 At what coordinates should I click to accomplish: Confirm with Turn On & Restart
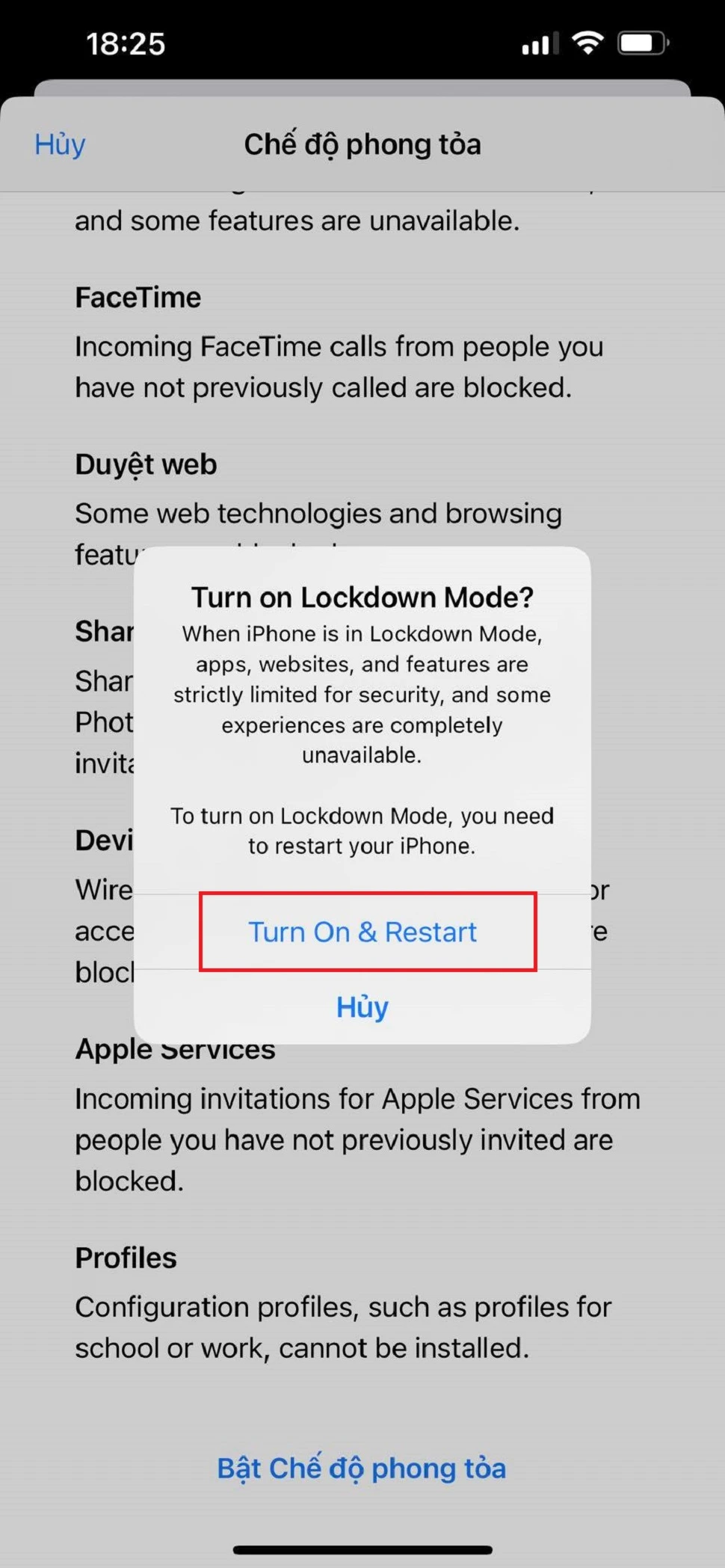(x=362, y=932)
